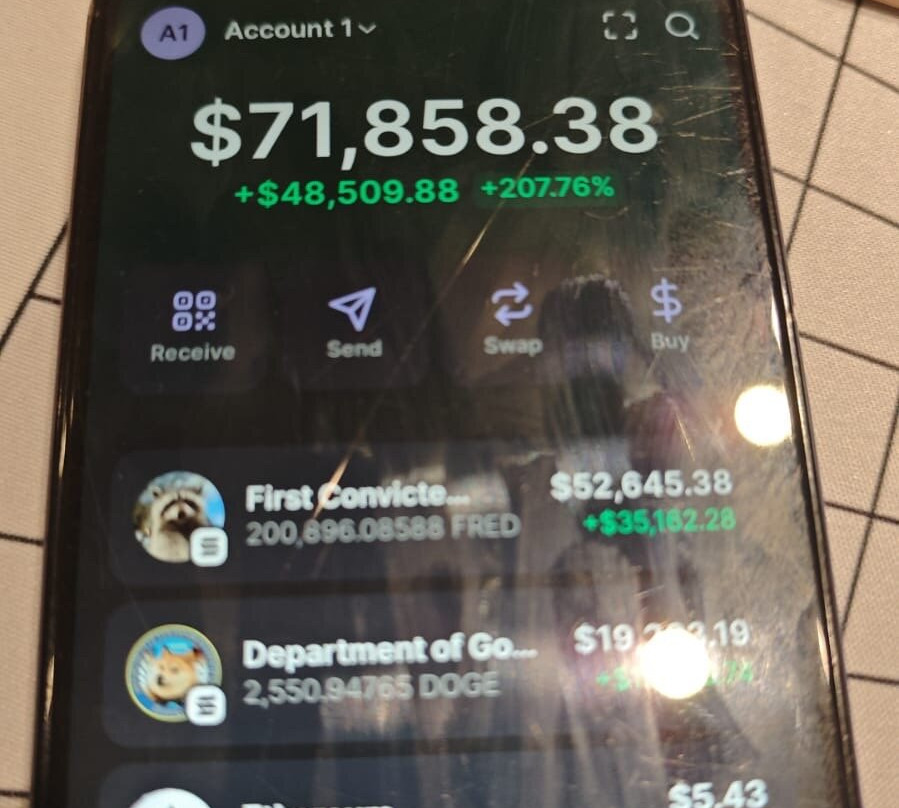Open the search magnifier icon
Image resolution: width=899 pixels, height=808 pixels.
point(681,26)
